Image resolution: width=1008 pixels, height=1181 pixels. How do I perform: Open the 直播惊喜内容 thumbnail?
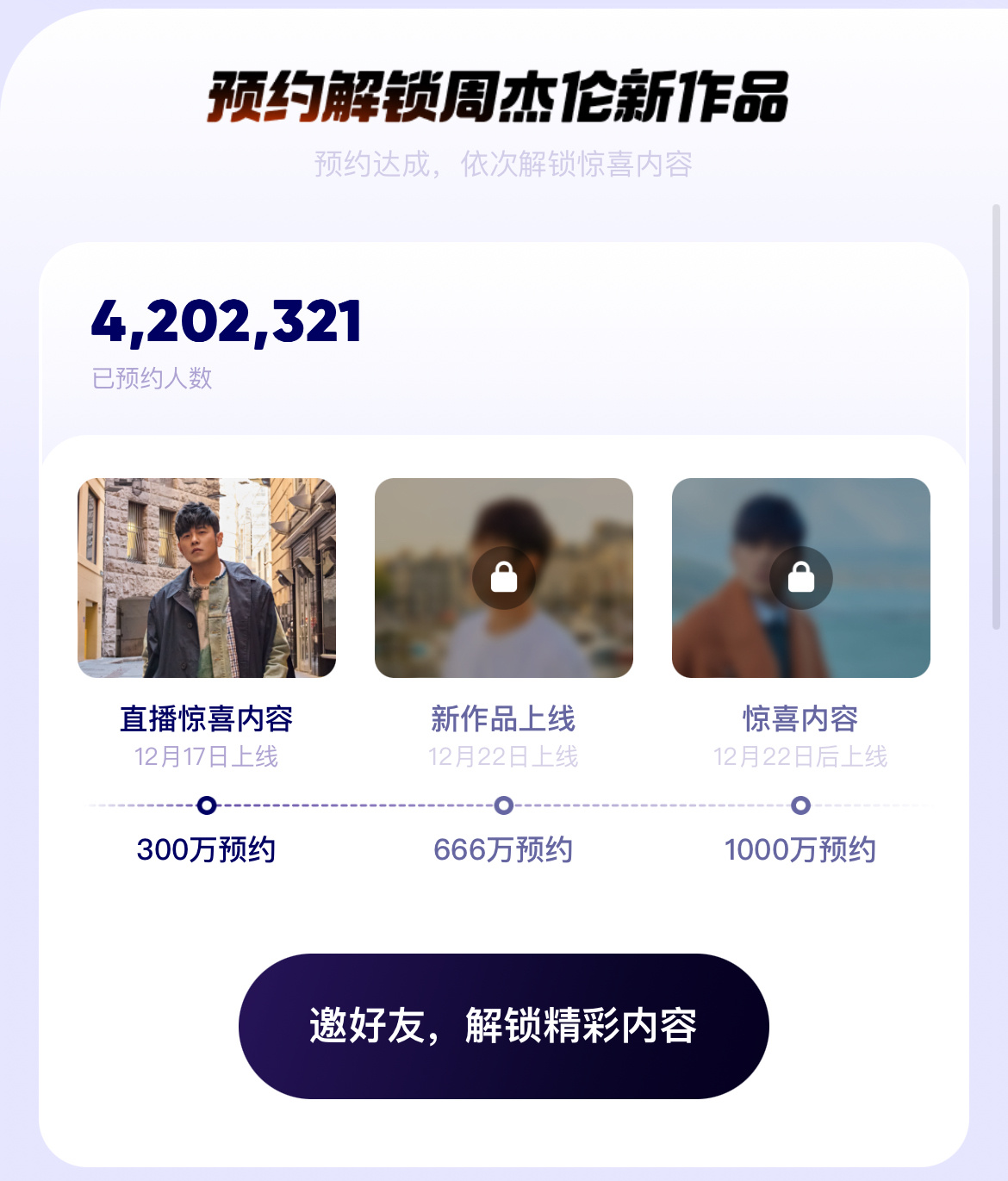click(207, 578)
